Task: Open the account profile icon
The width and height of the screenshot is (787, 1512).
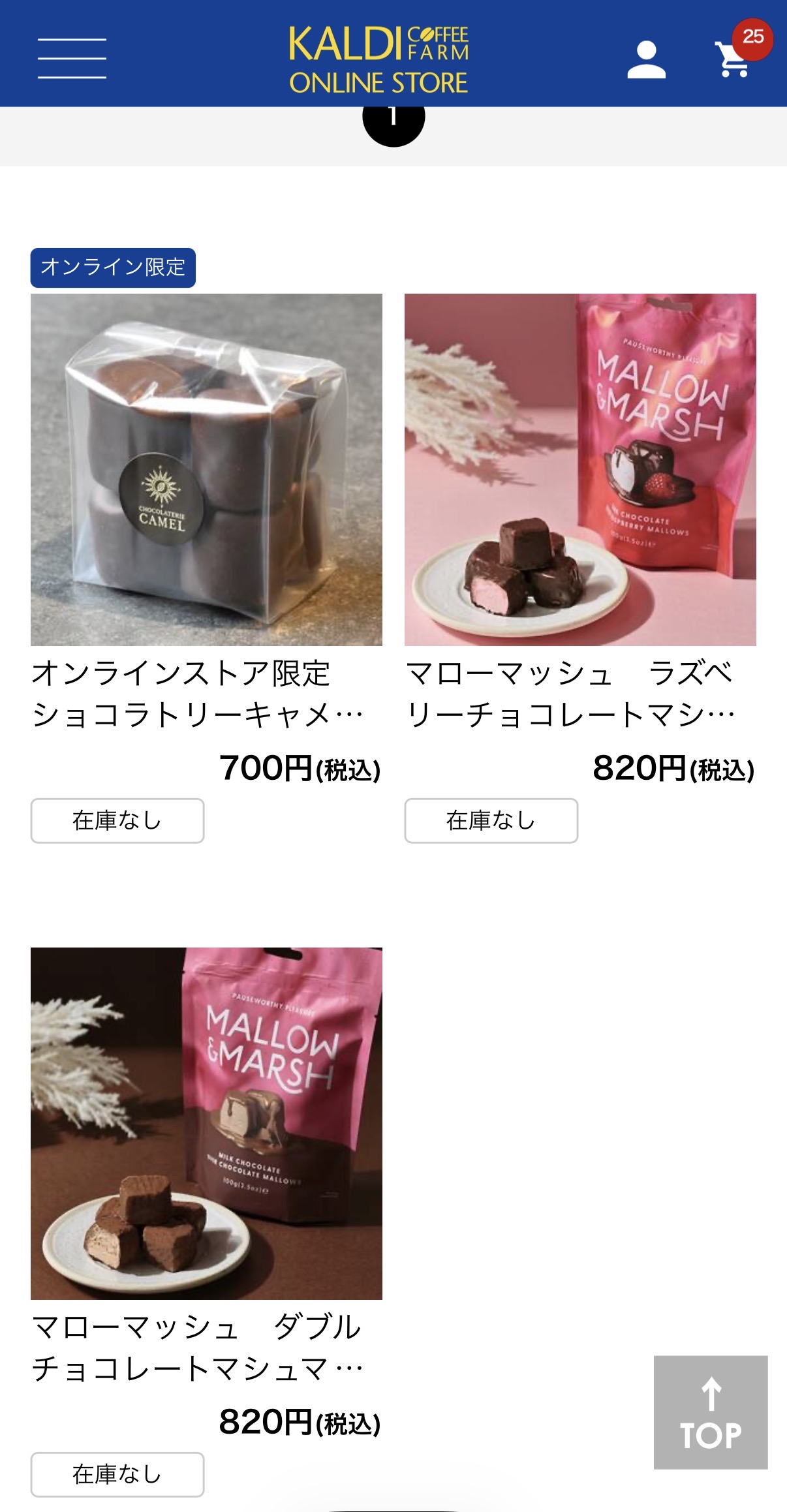Action: [646, 60]
